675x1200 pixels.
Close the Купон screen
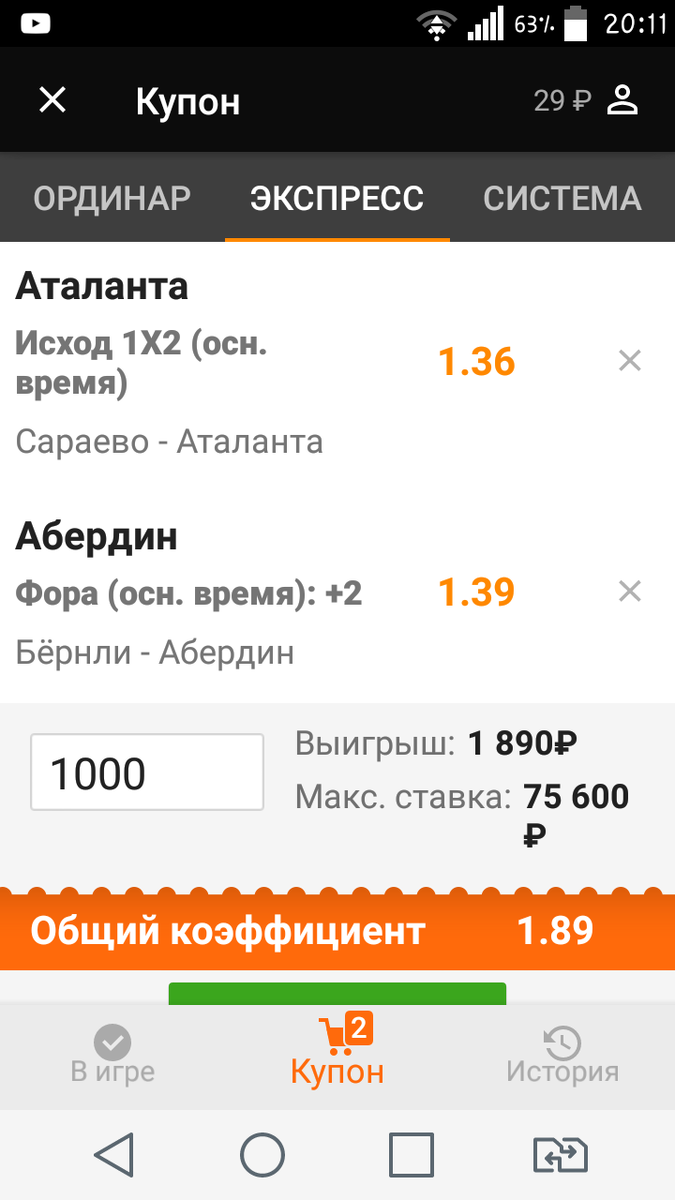[x=52, y=100]
